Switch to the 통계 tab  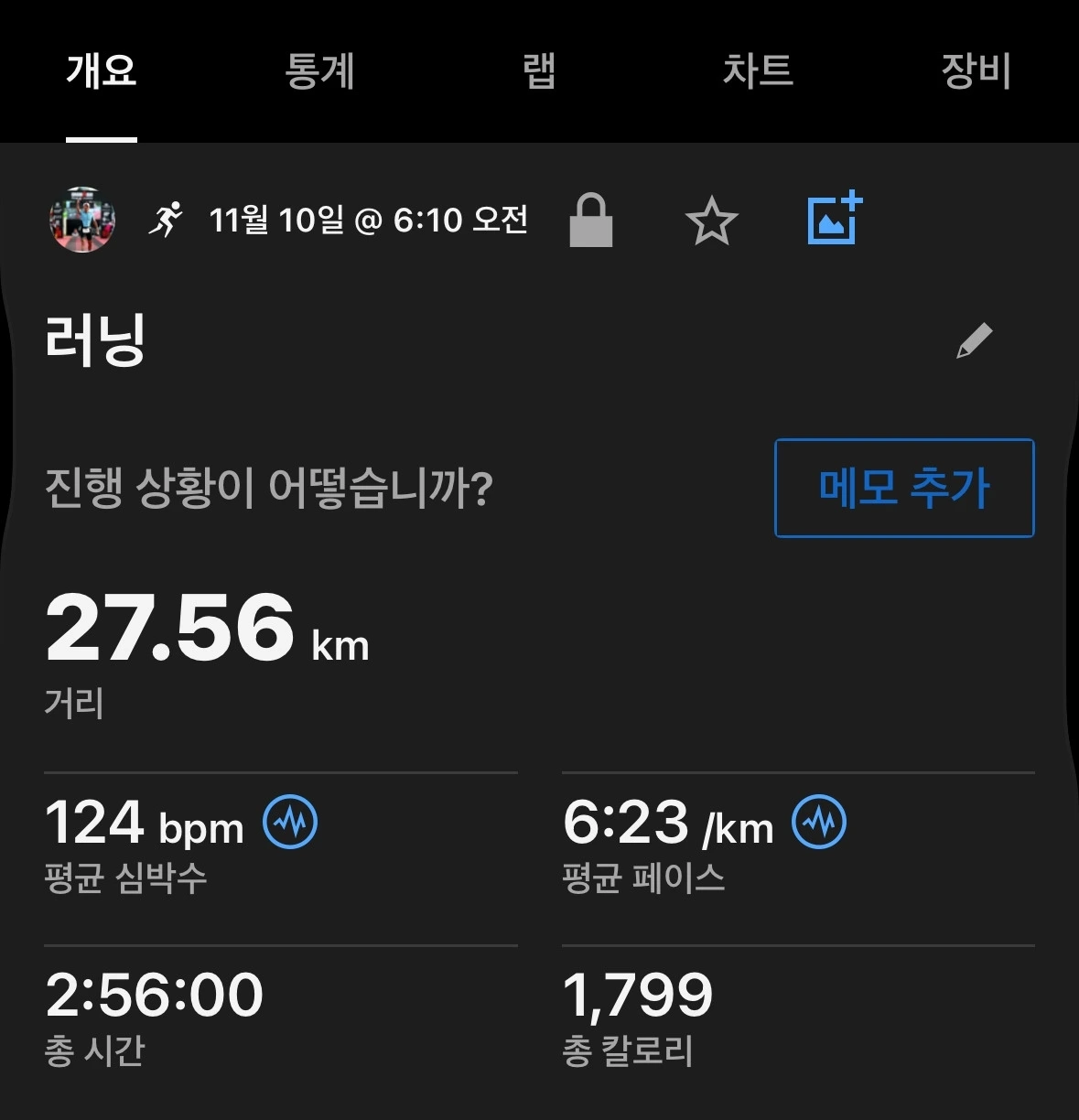click(319, 71)
